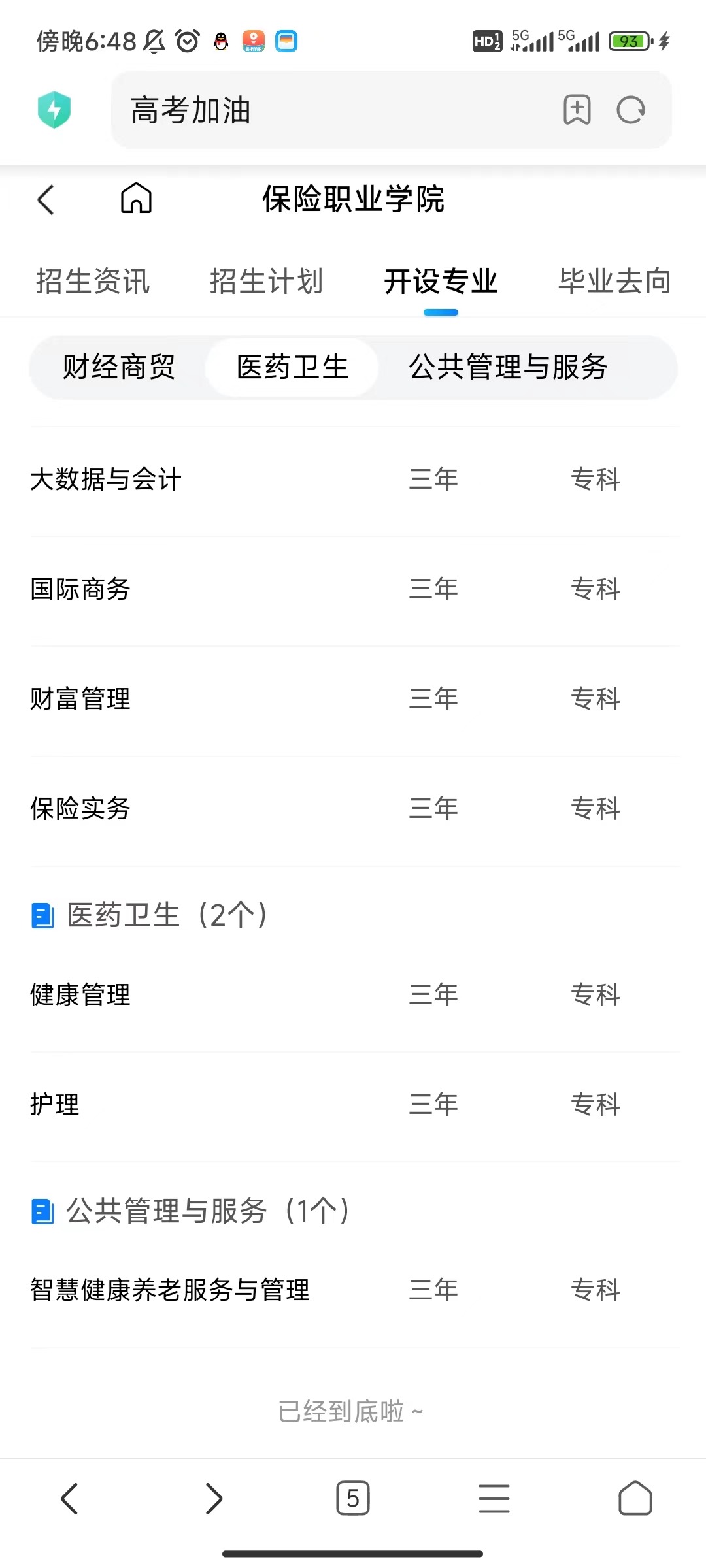
Task: Open the 智慧健康养老服务与管理 major
Action: coord(354,1290)
